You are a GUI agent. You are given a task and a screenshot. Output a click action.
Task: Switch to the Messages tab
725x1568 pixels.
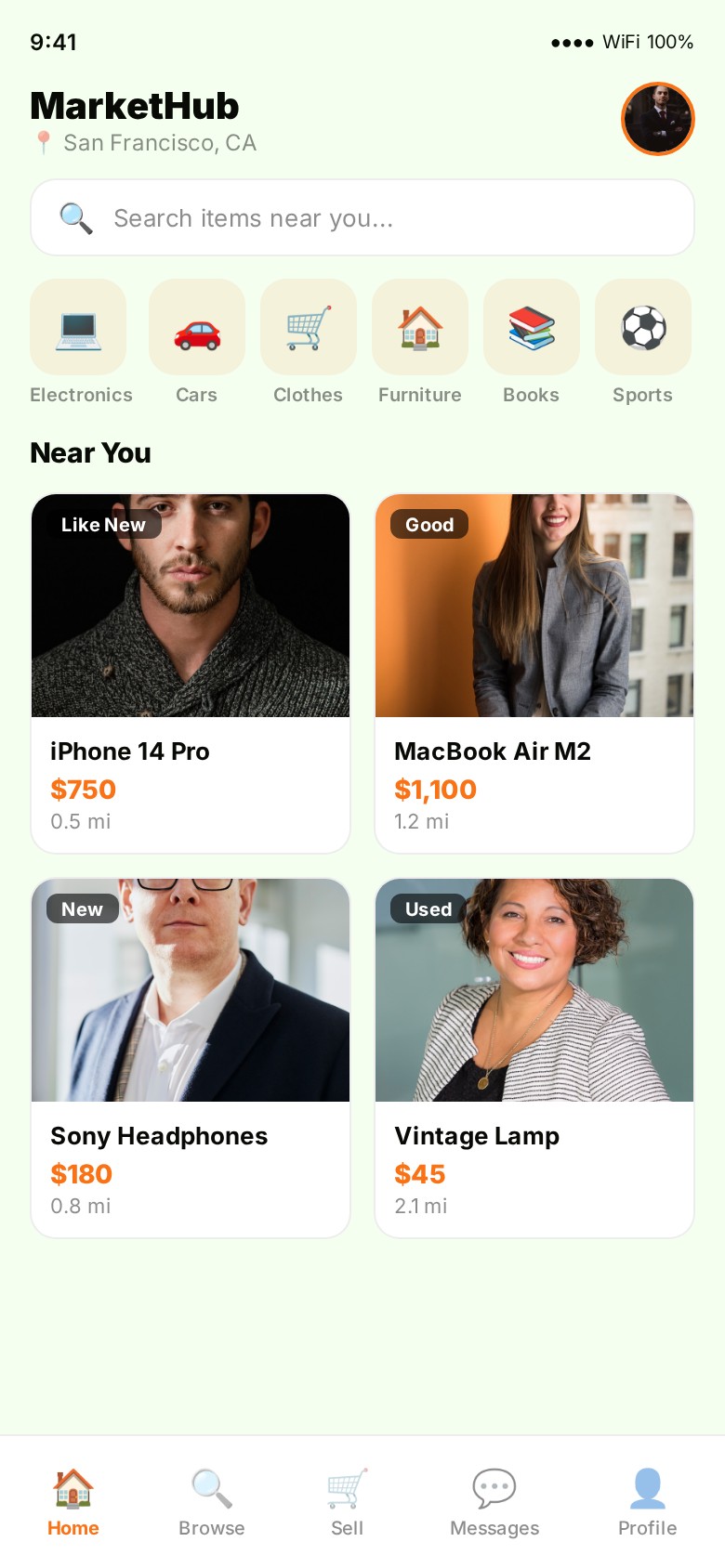494,1502
